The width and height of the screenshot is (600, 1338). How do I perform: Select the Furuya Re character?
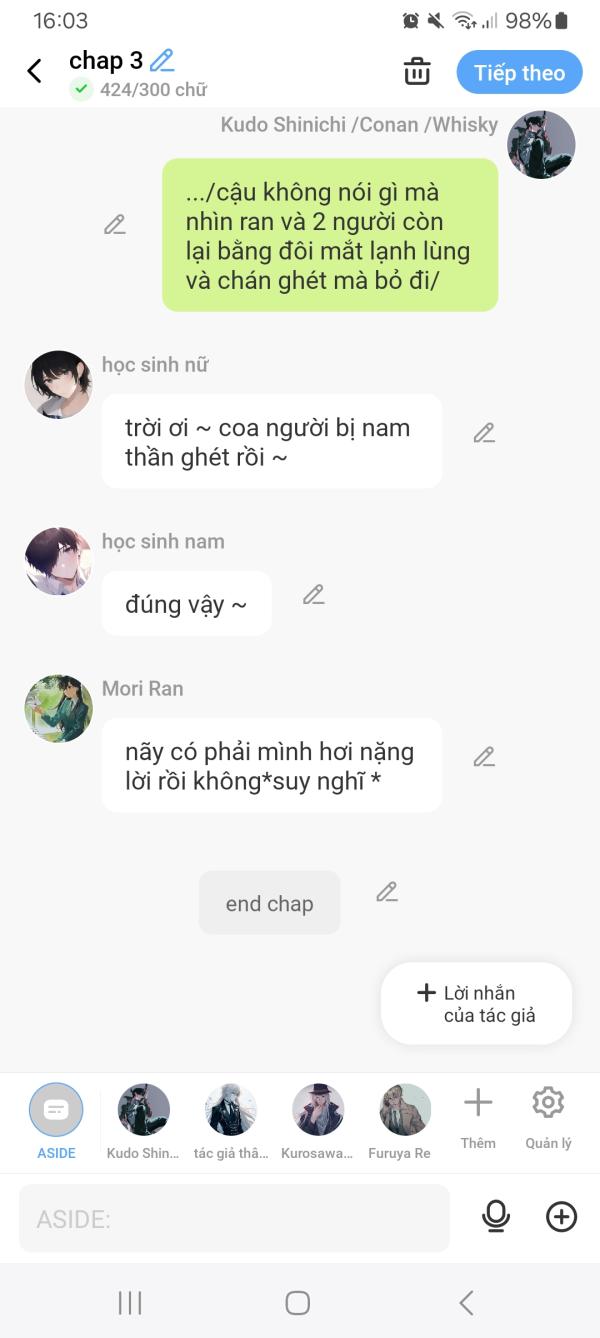(x=405, y=1121)
